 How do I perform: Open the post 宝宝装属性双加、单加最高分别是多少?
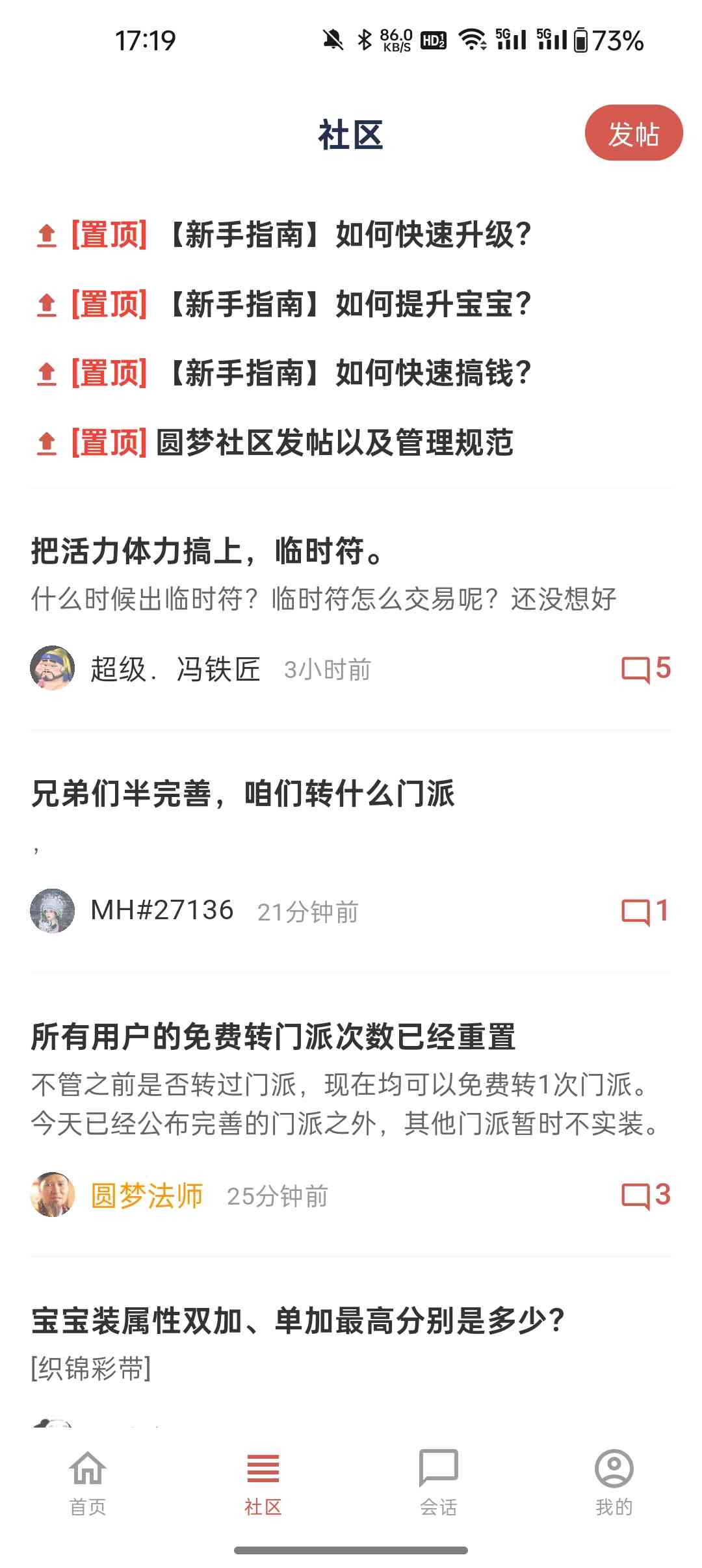(x=298, y=1321)
